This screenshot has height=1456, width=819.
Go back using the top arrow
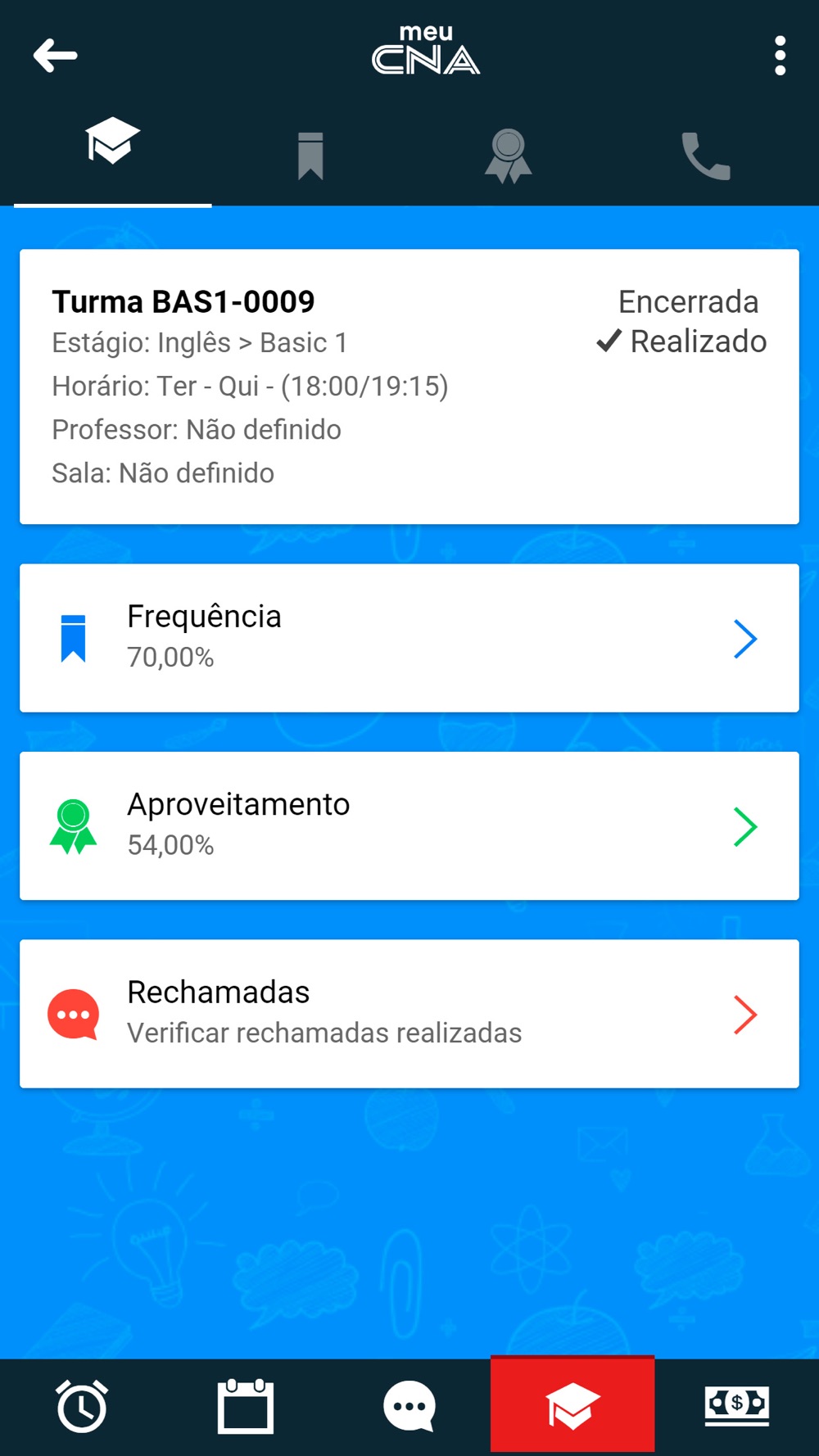click(x=55, y=56)
